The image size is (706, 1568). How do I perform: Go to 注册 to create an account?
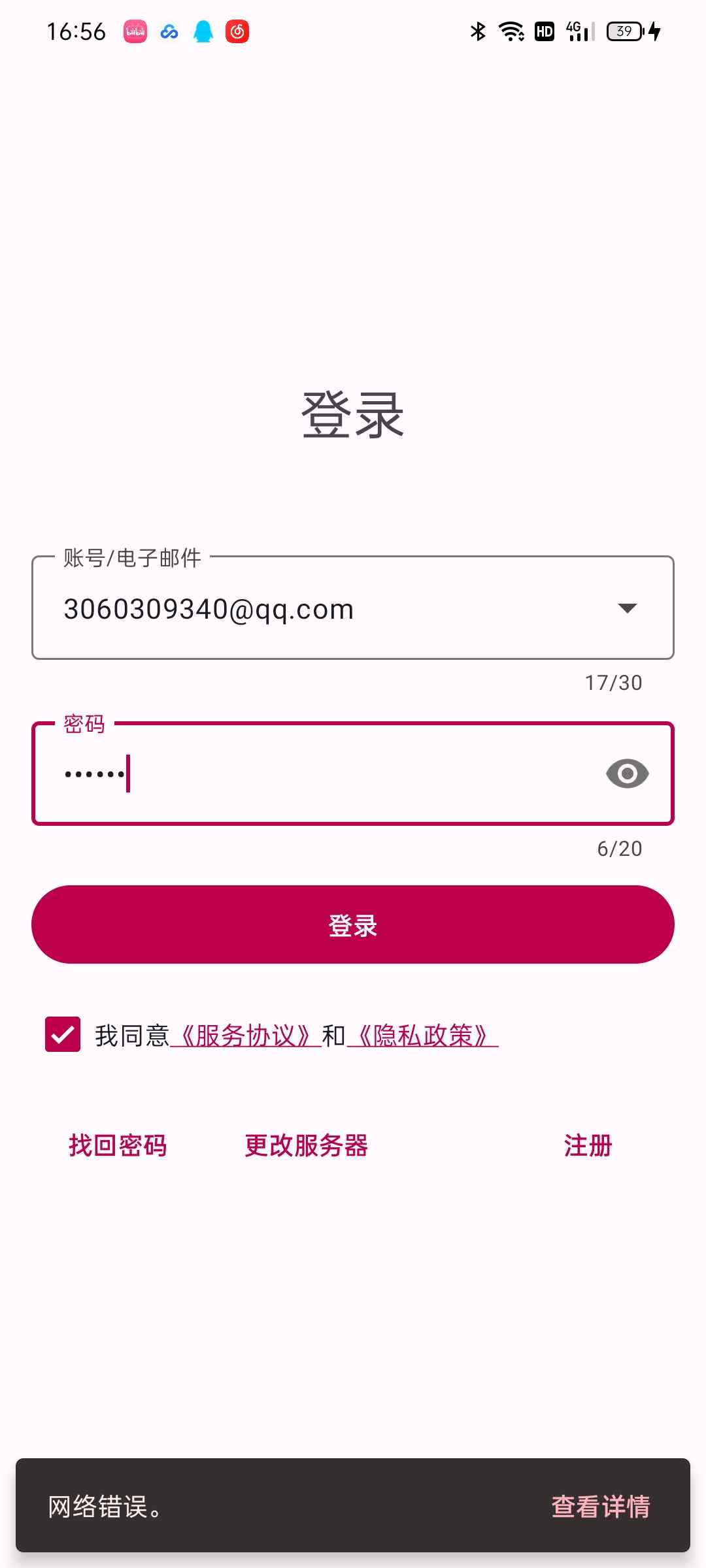click(588, 1145)
